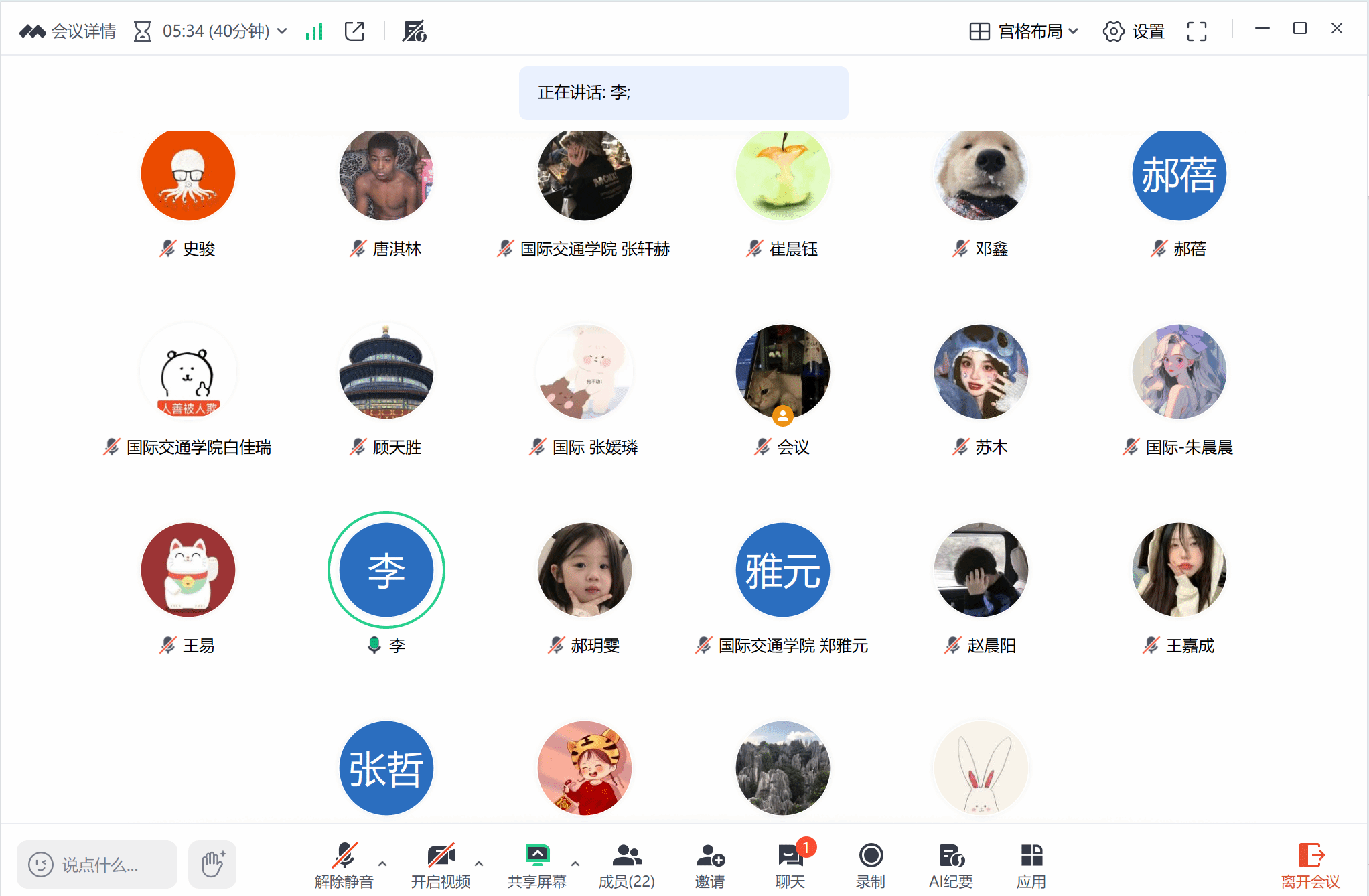The height and width of the screenshot is (896, 1369).
Task: Open 成员(22) member list
Action: pyautogui.click(x=627, y=865)
